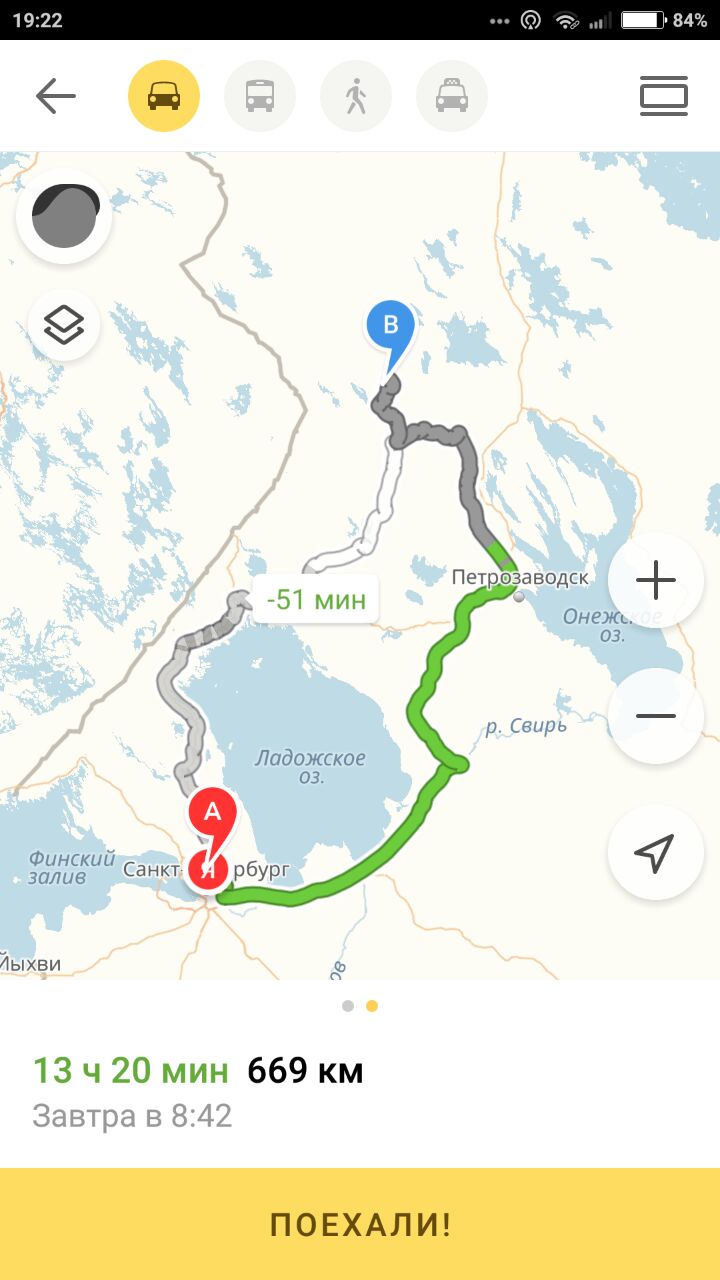Tap the ПОЕХАЛИ! button to start
Image resolution: width=720 pixels, height=1280 pixels.
tap(360, 1224)
